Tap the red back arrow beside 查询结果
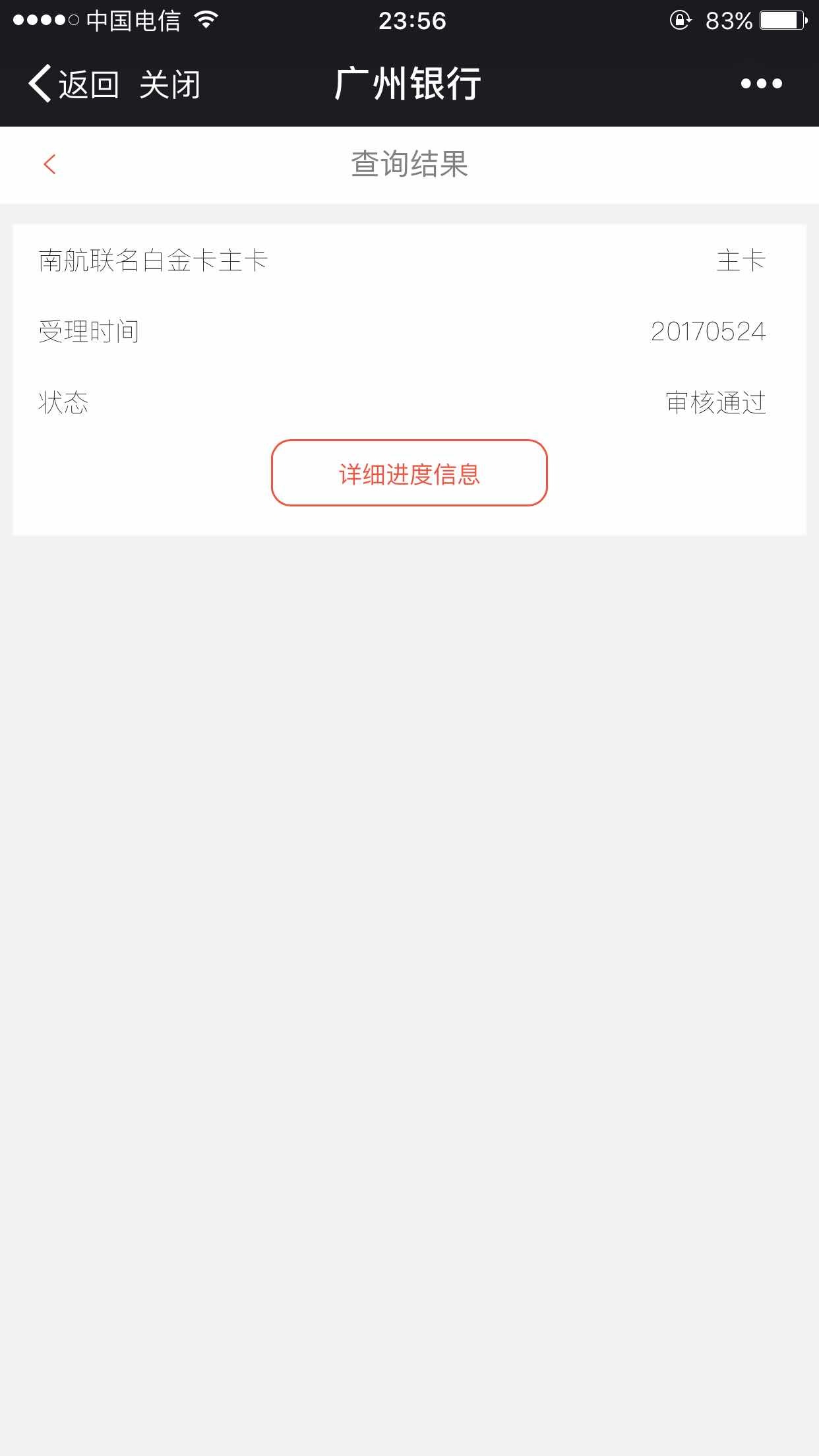 tap(49, 164)
